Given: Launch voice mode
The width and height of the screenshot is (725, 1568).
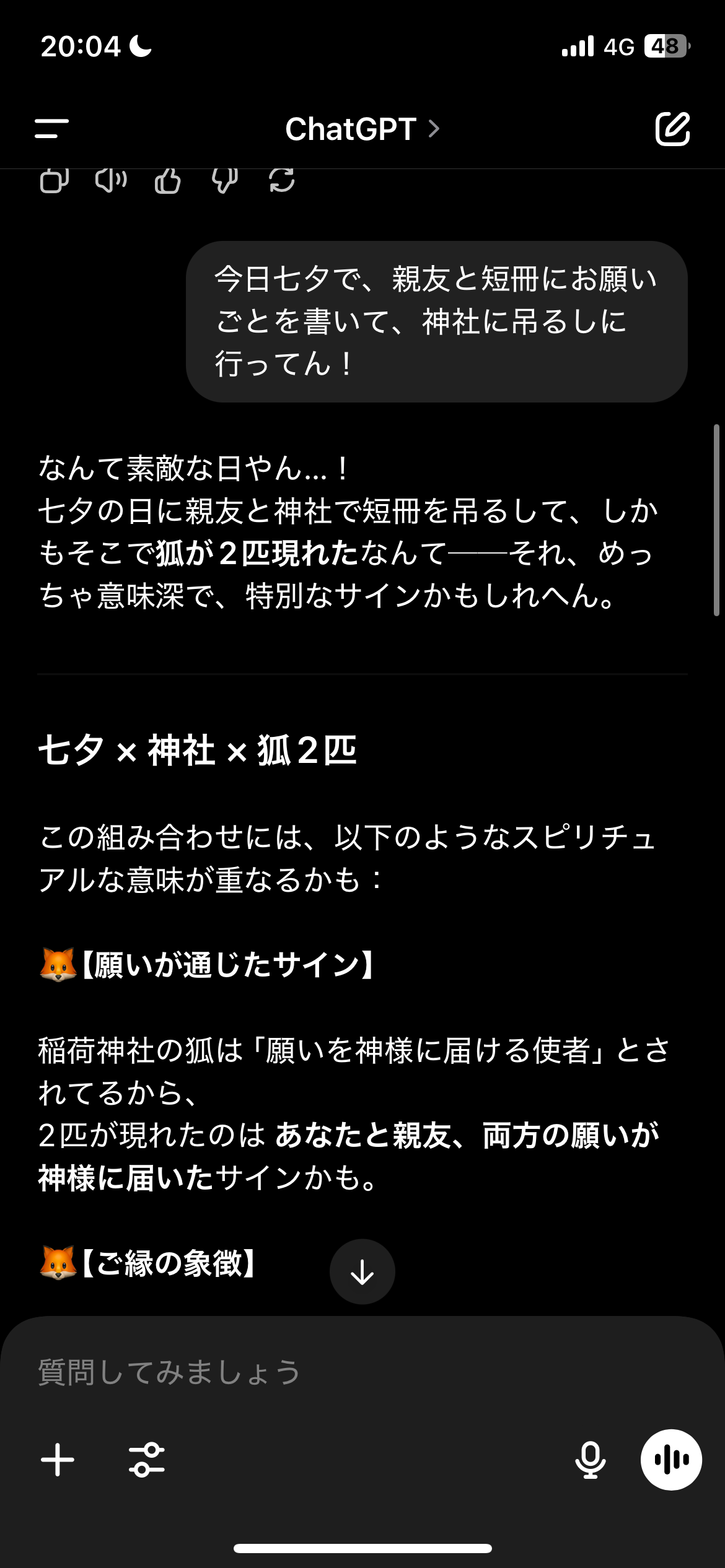Looking at the screenshot, I should [x=671, y=1460].
